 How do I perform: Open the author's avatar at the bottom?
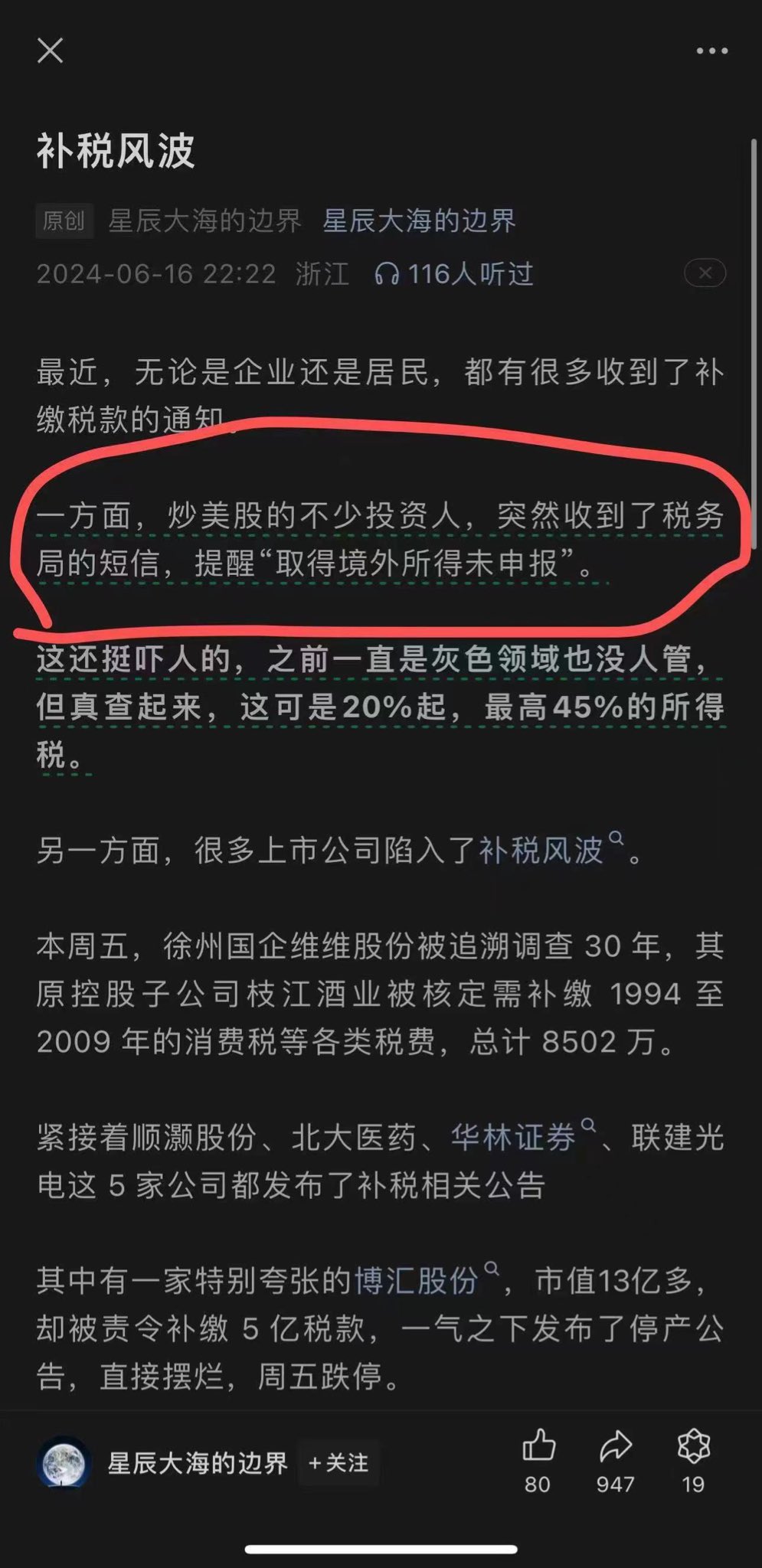click(64, 1463)
